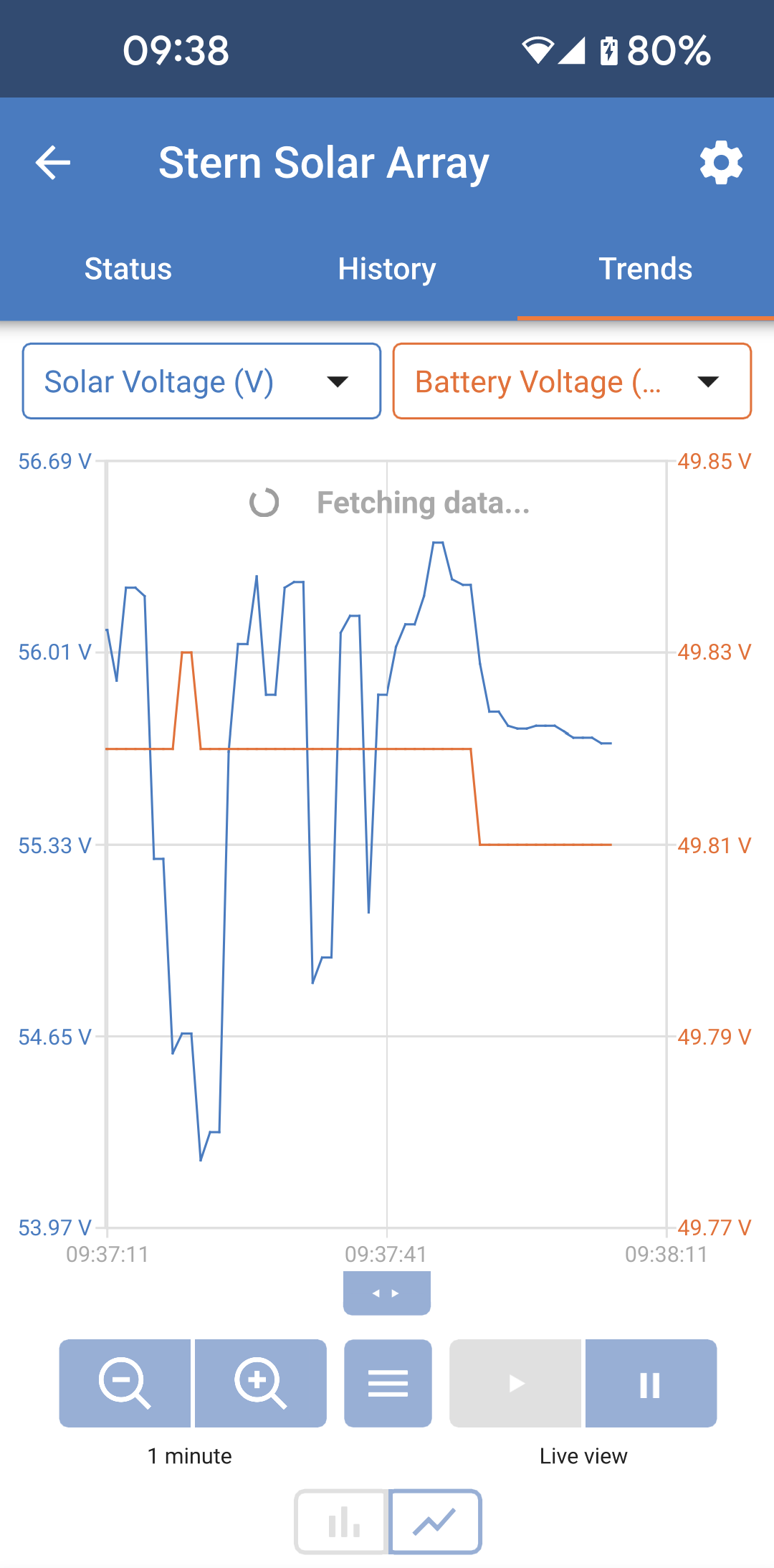
Task: Click the Live view label
Action: (x=583, y=1455)
